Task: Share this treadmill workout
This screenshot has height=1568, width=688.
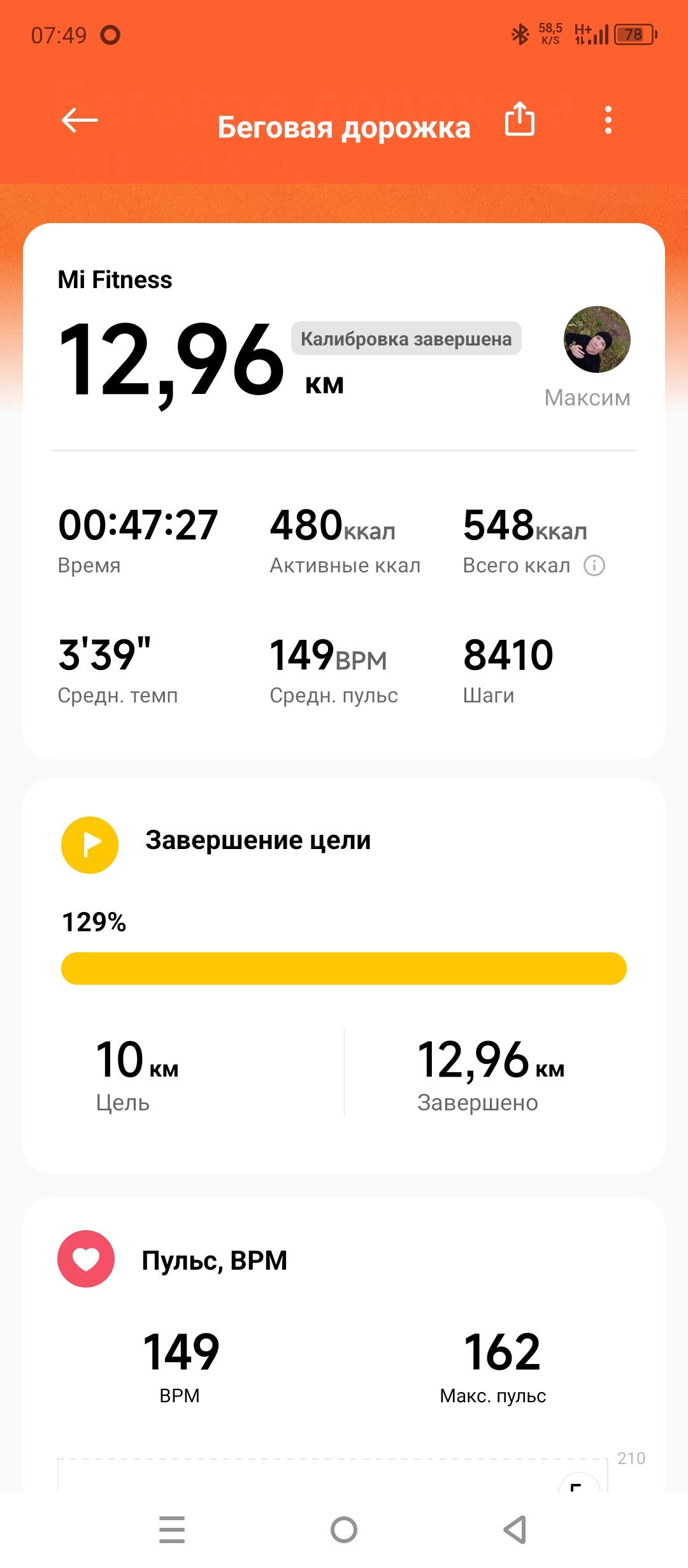Action: [520, 119]
